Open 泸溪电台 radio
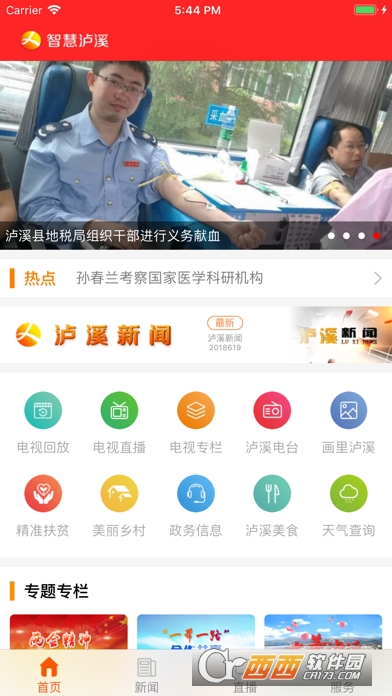The width and height of the screenshot is (392, 696). [272, 423]
